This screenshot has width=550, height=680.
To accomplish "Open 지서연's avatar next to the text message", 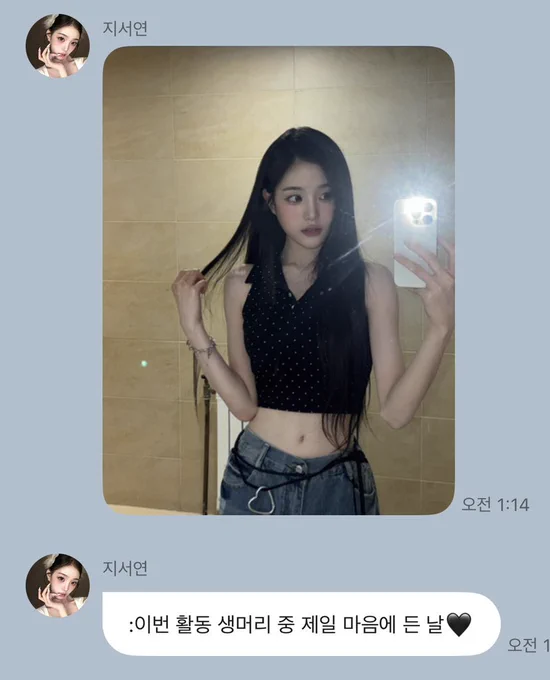I will [58, 585].
